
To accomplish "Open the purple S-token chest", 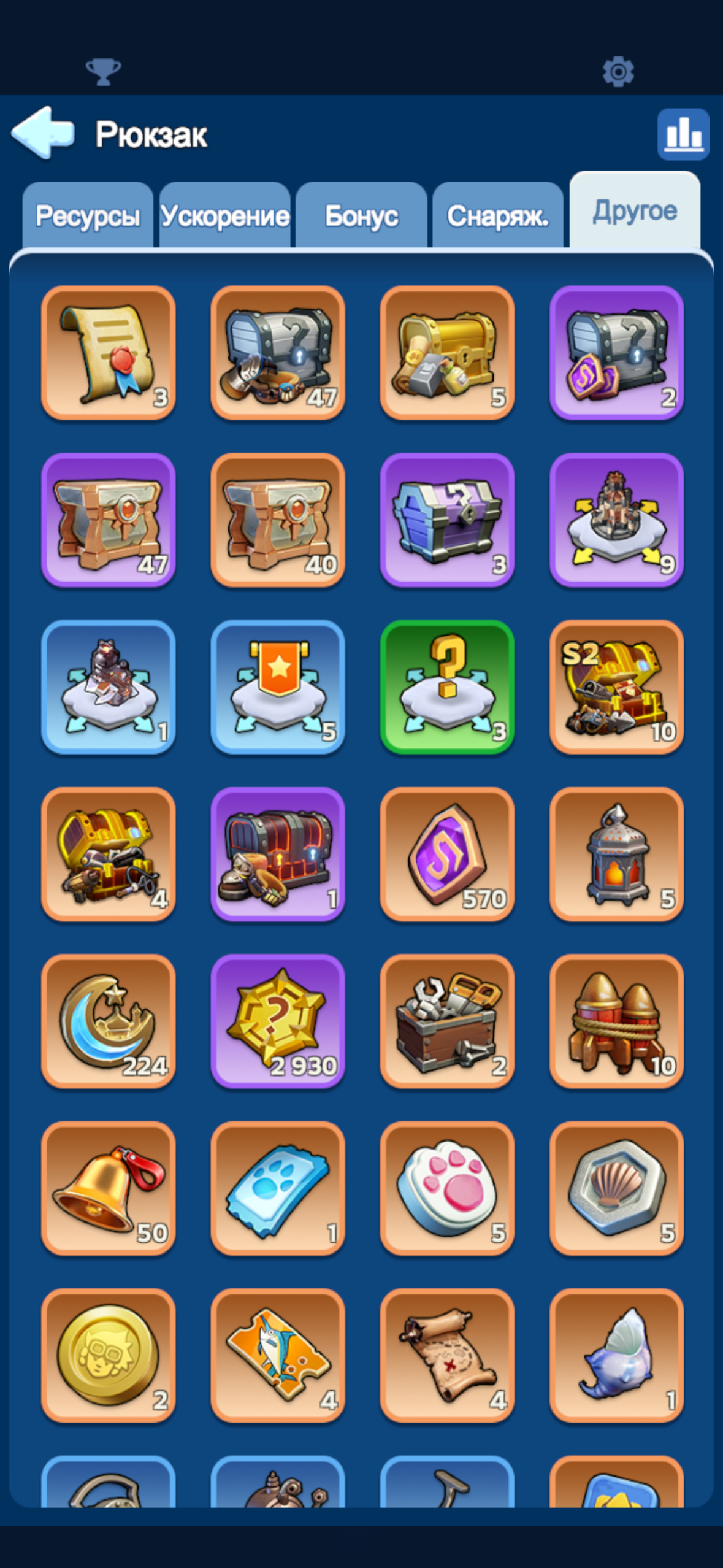I will 618,350.
